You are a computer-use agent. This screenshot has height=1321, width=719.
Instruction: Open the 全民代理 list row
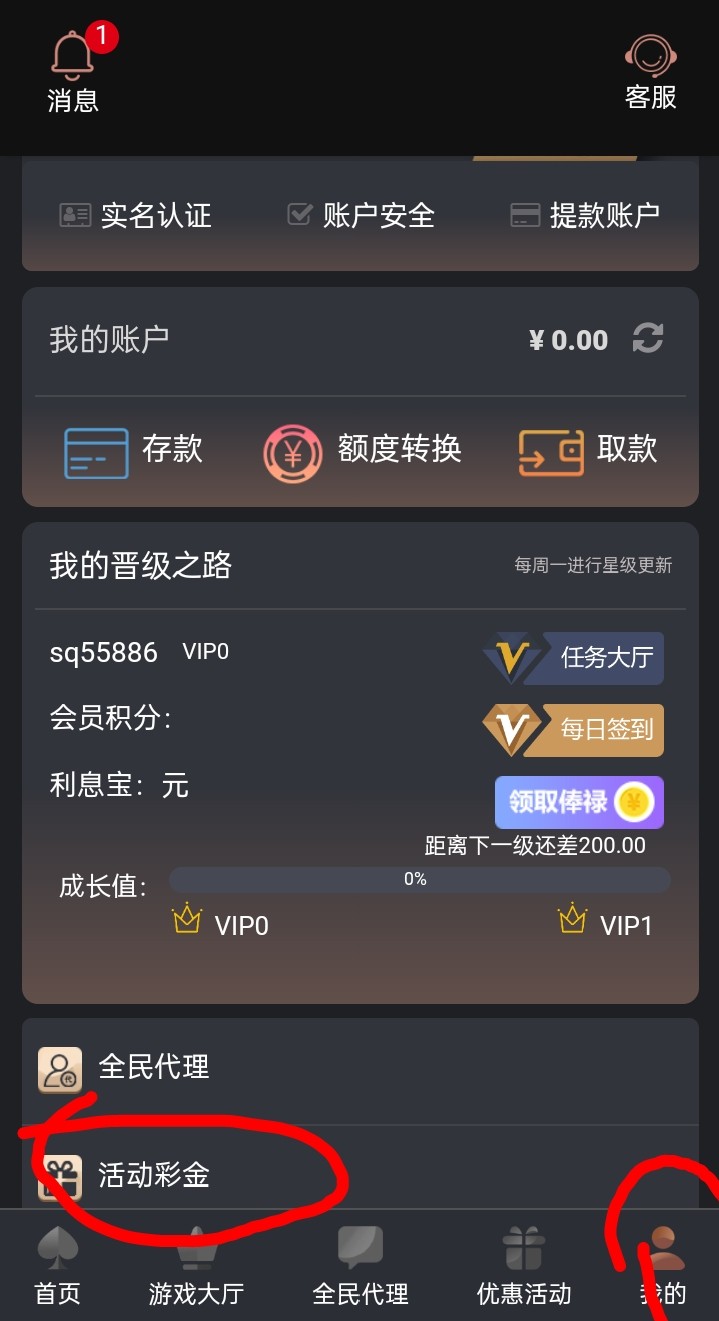click(360, 1069)
